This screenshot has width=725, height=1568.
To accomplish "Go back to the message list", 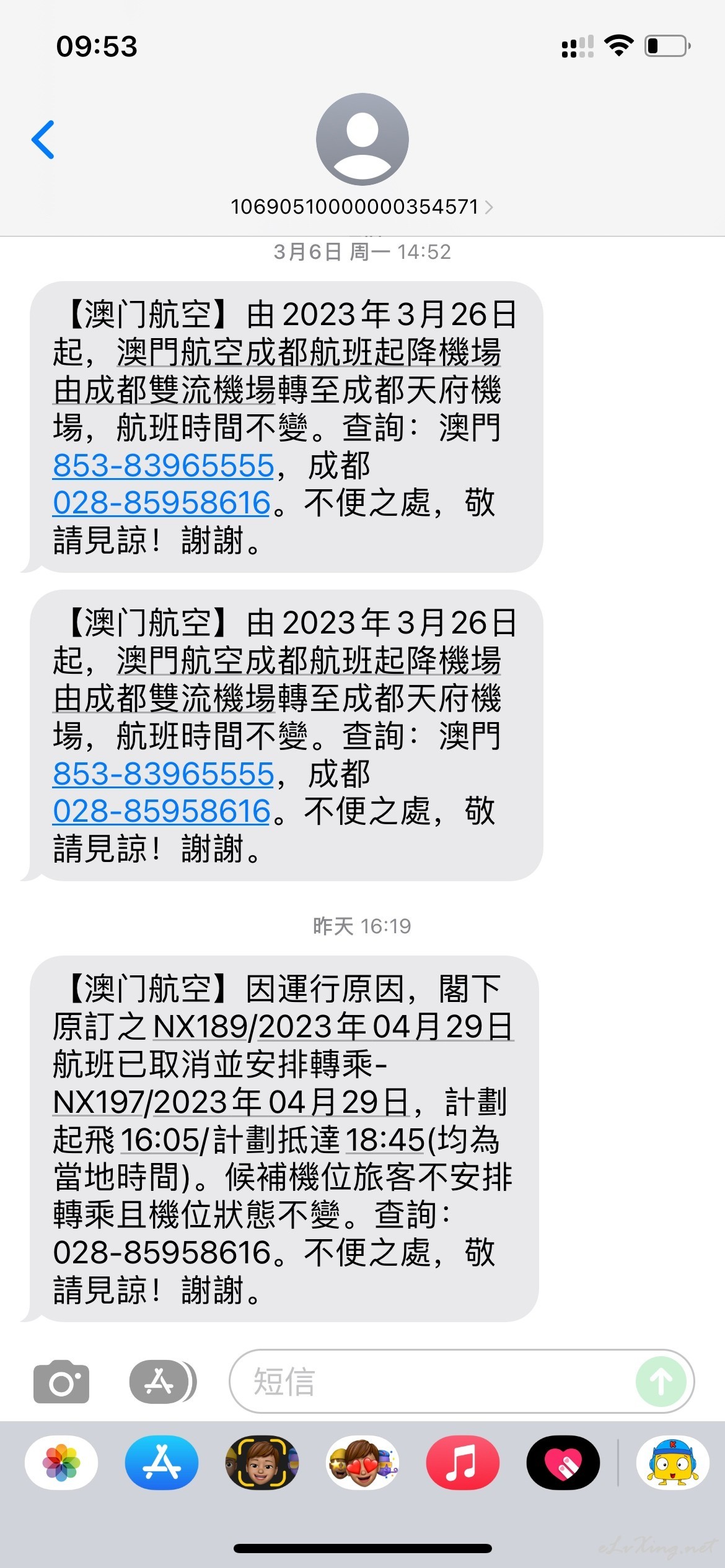I will coord(43,139).
